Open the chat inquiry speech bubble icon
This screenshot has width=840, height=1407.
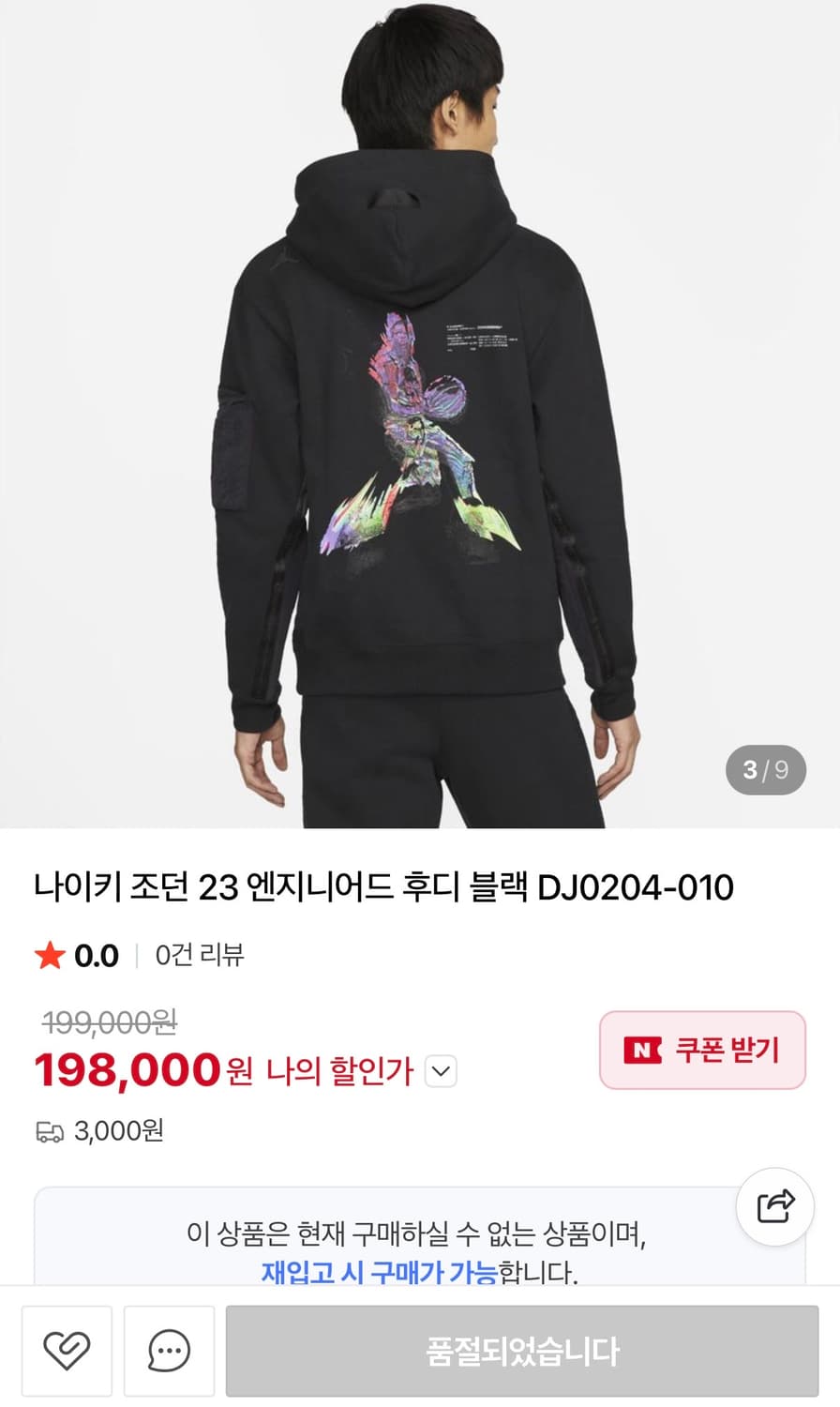click(169, 1351)
